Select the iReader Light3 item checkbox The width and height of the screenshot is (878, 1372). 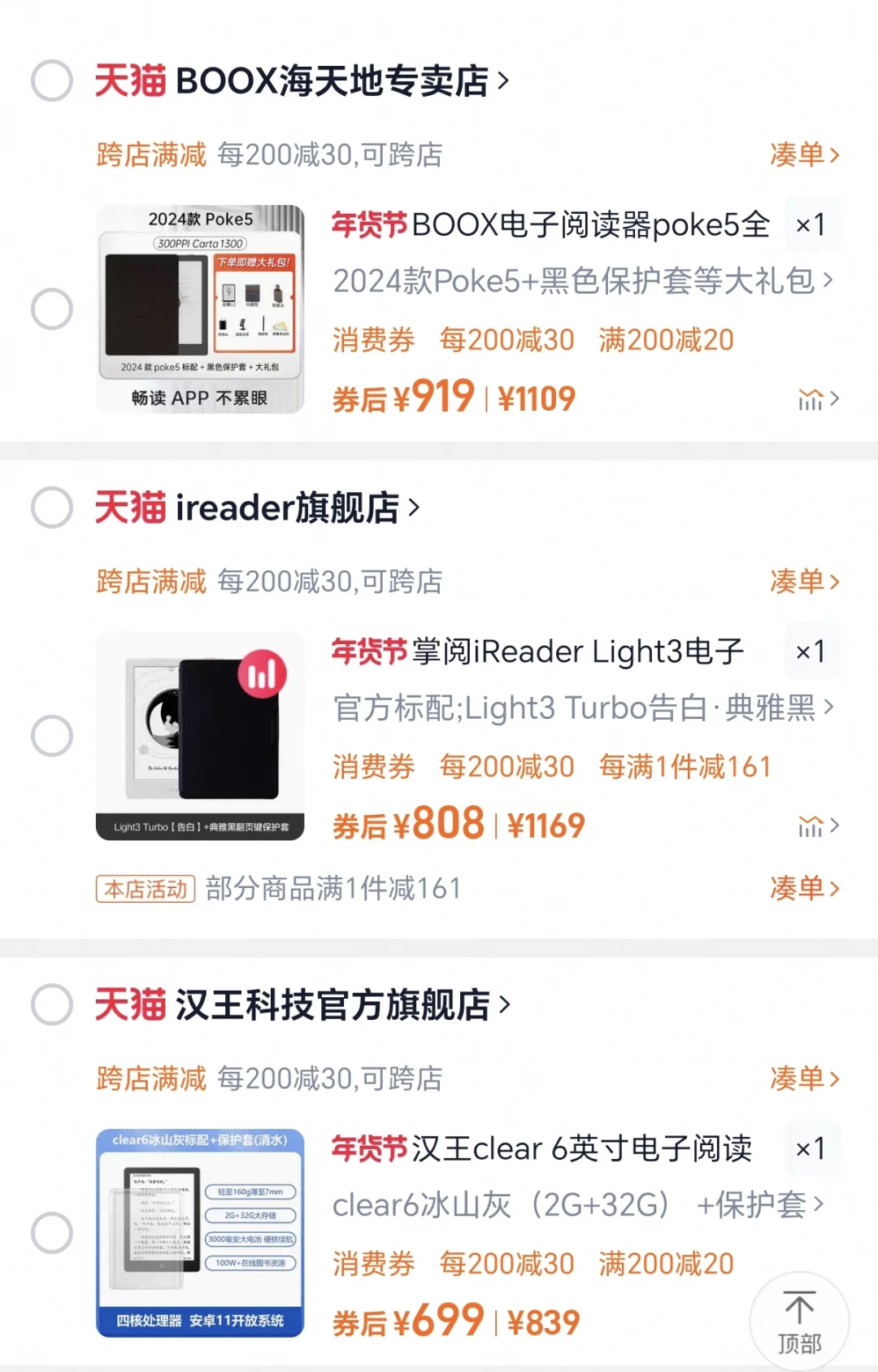[x=52, y=736]
